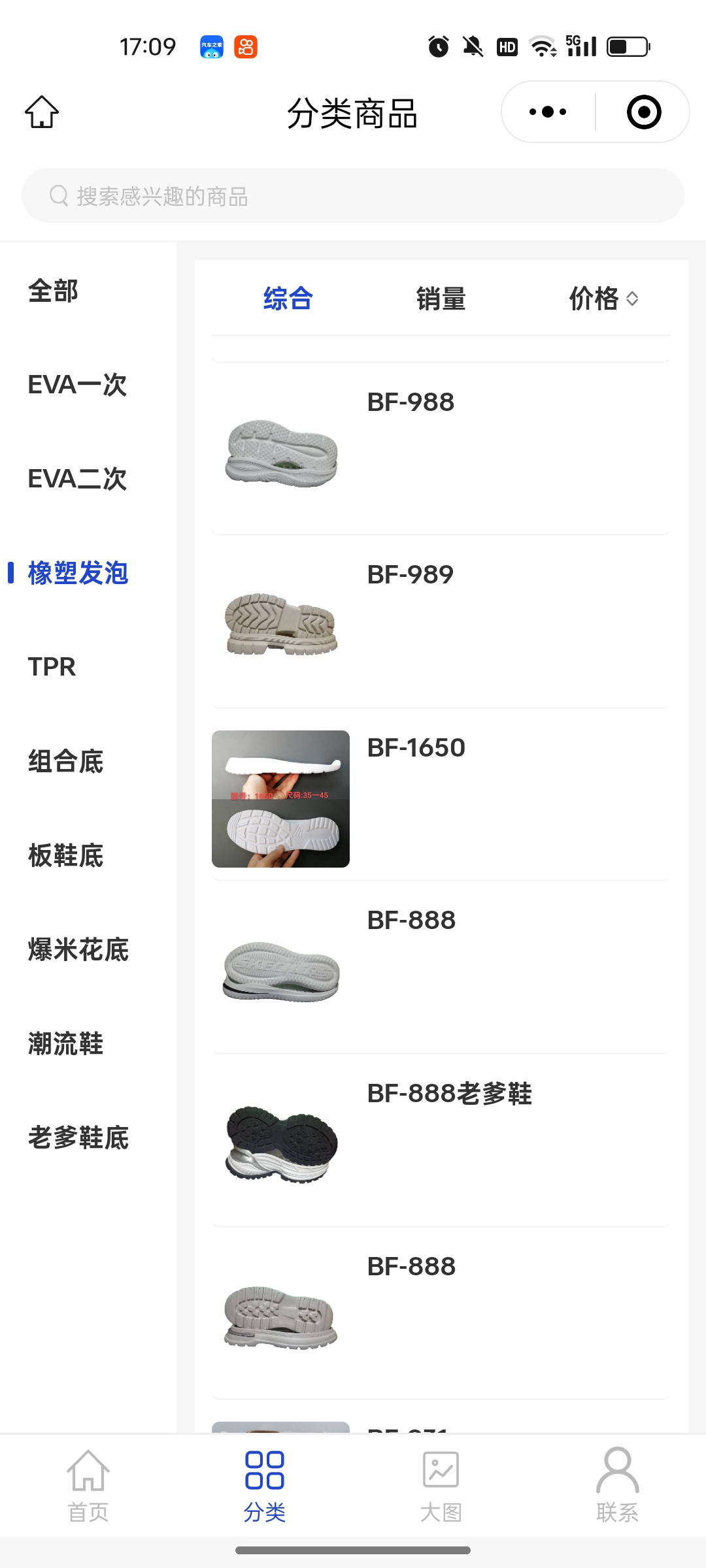Open the EVA二次 category

click(x=77, y=479)
